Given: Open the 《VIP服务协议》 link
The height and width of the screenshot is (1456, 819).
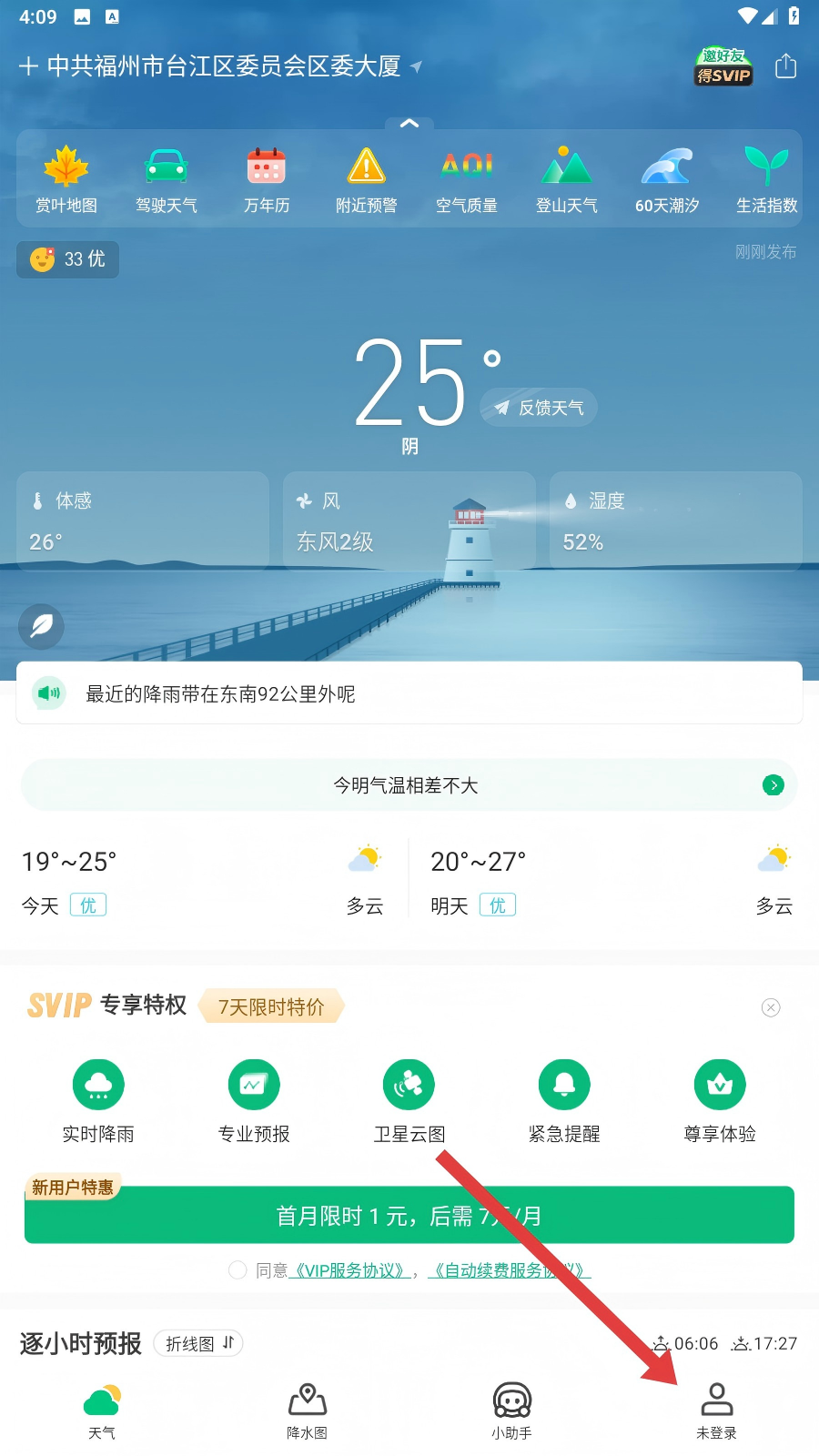Looking at the screenshot, I should tap(349, 1270).
